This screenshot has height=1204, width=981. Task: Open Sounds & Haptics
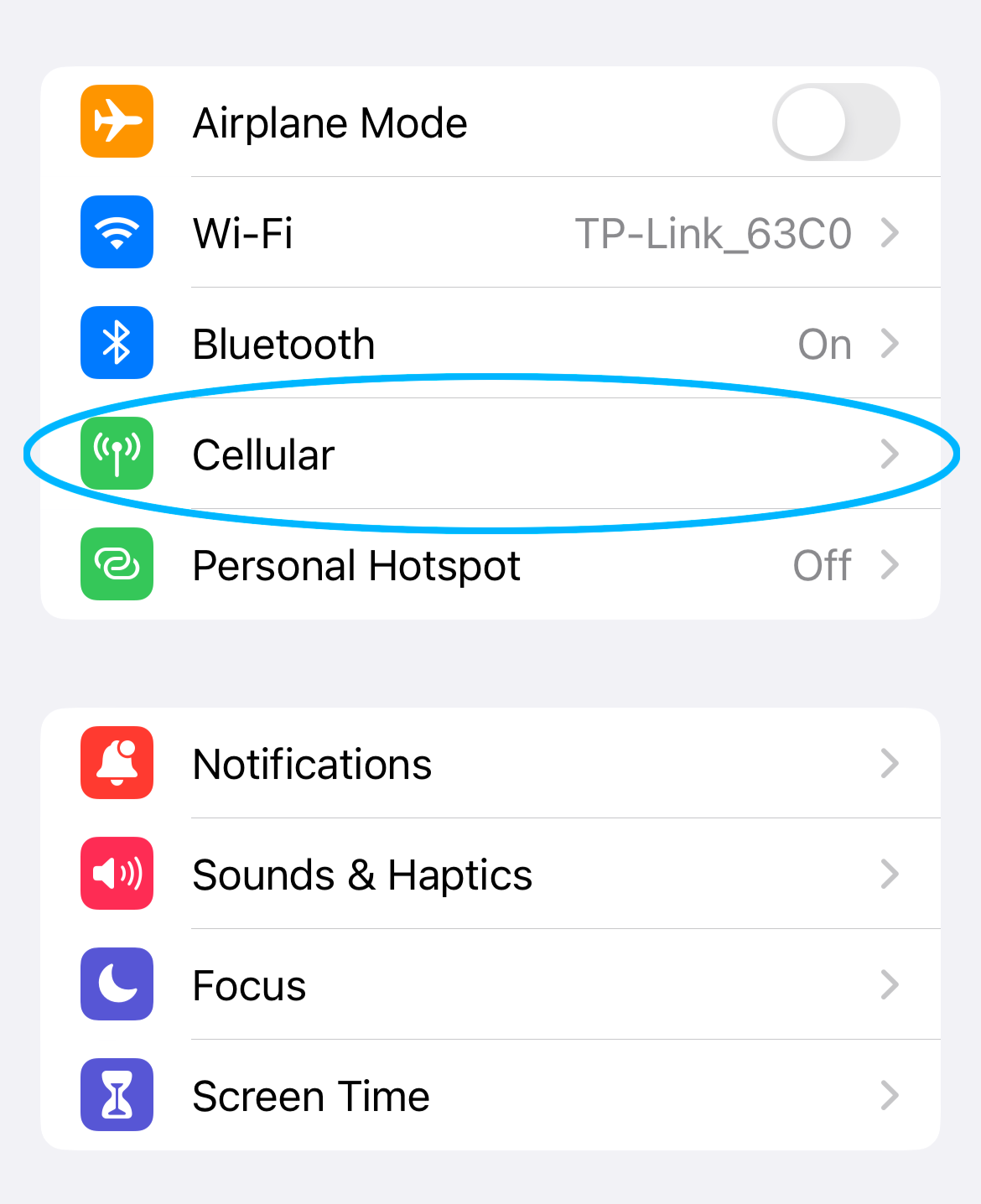pyautogui.click(x=490, y=874)
